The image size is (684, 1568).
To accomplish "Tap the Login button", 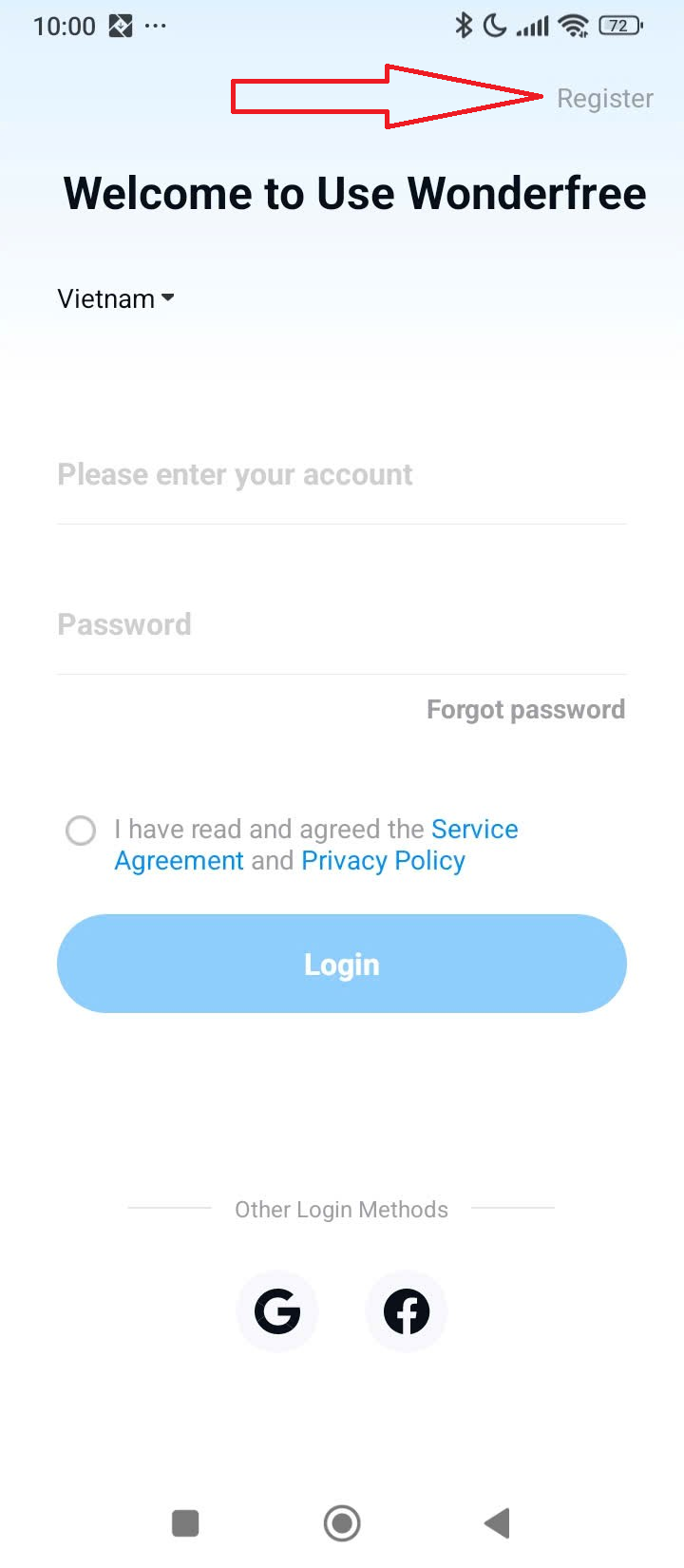I will tap(341, 964).
